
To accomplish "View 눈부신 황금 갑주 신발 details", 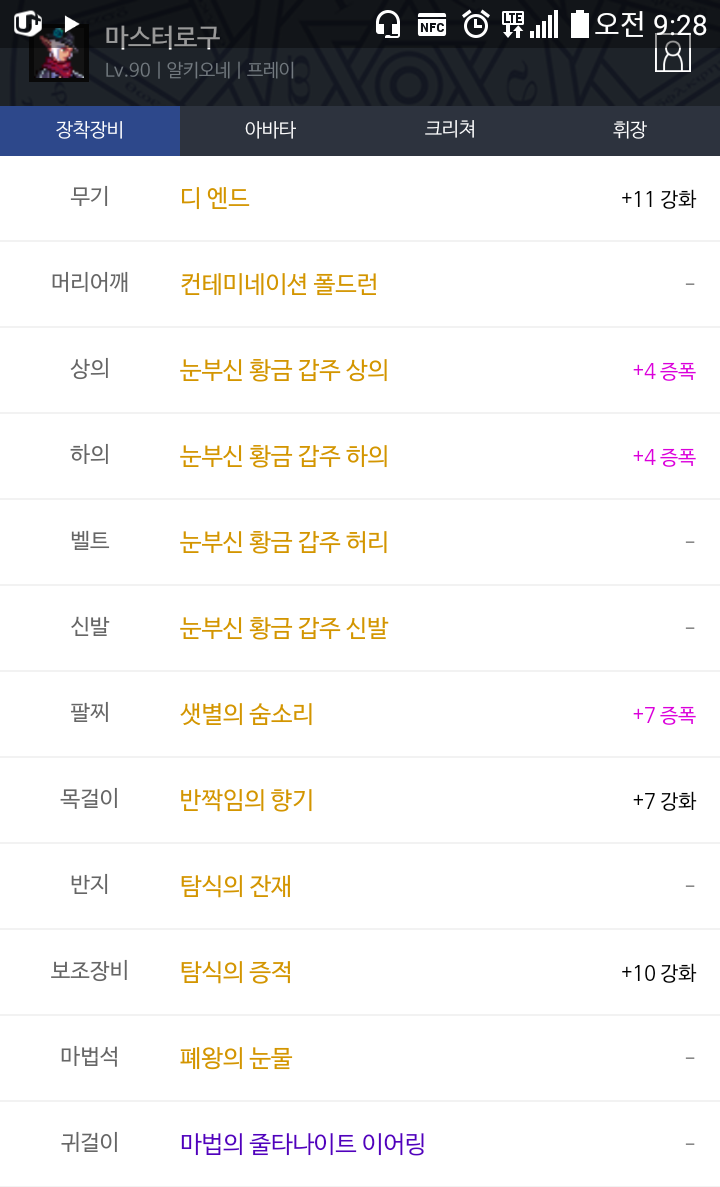I will click(x=284, y=628).
